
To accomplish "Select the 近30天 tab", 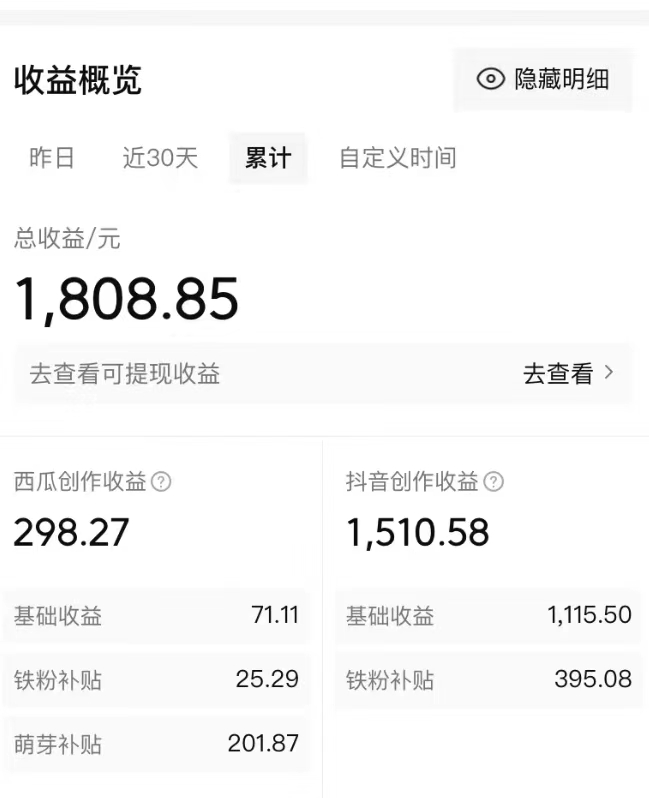I will pos(160,158).
